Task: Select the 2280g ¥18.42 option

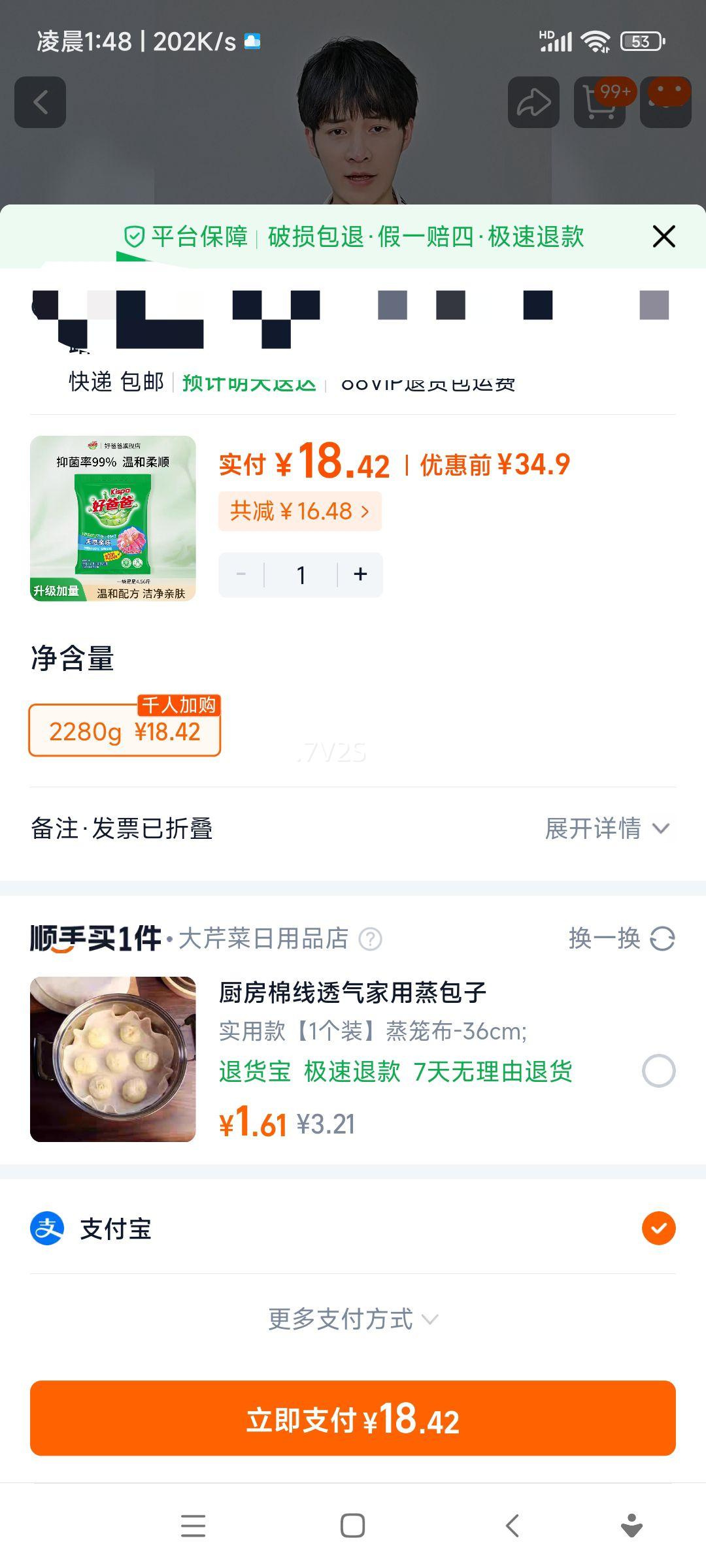Action: [124, 731]
